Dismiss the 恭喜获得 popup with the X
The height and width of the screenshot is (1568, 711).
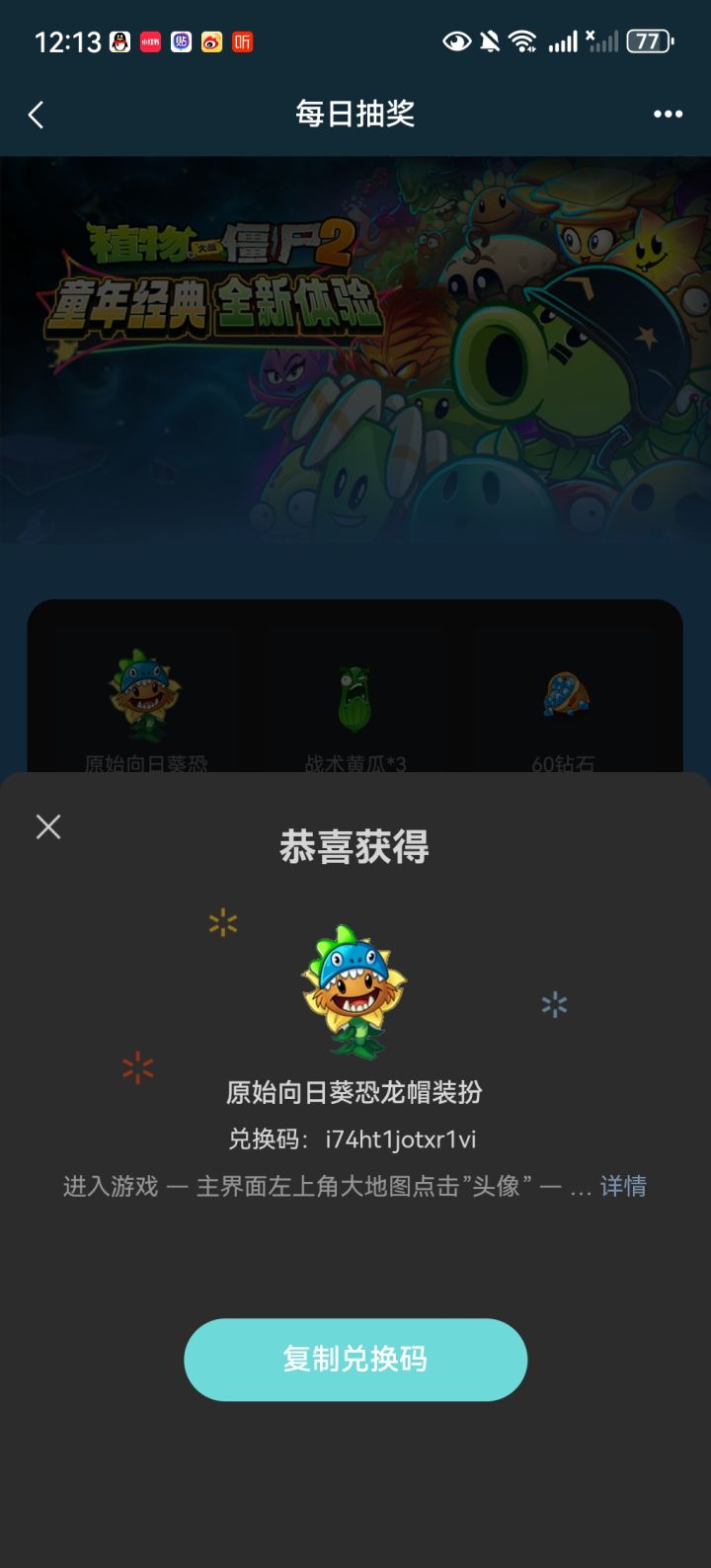tap(47, 826)
